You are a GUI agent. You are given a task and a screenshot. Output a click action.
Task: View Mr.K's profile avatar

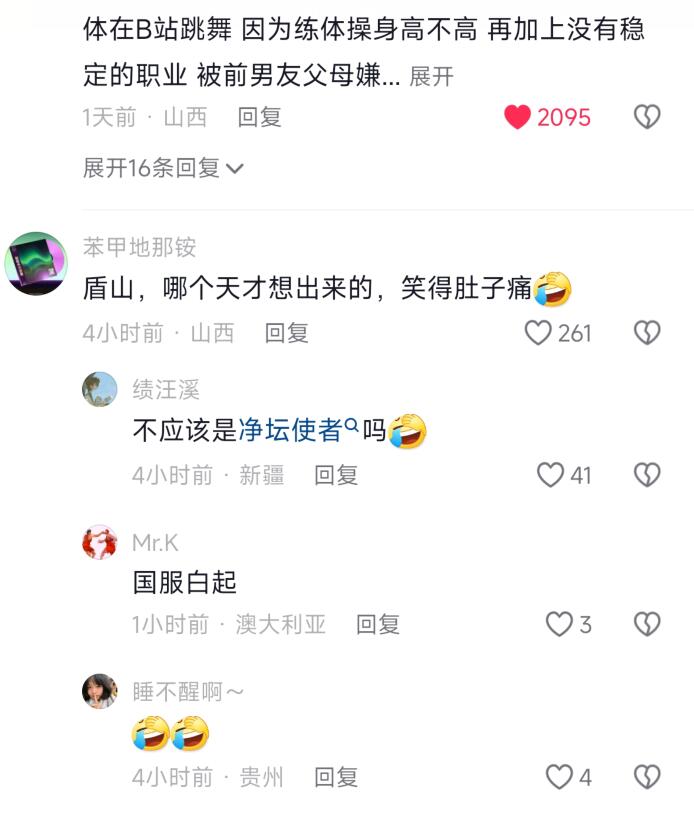coord(99,542)
